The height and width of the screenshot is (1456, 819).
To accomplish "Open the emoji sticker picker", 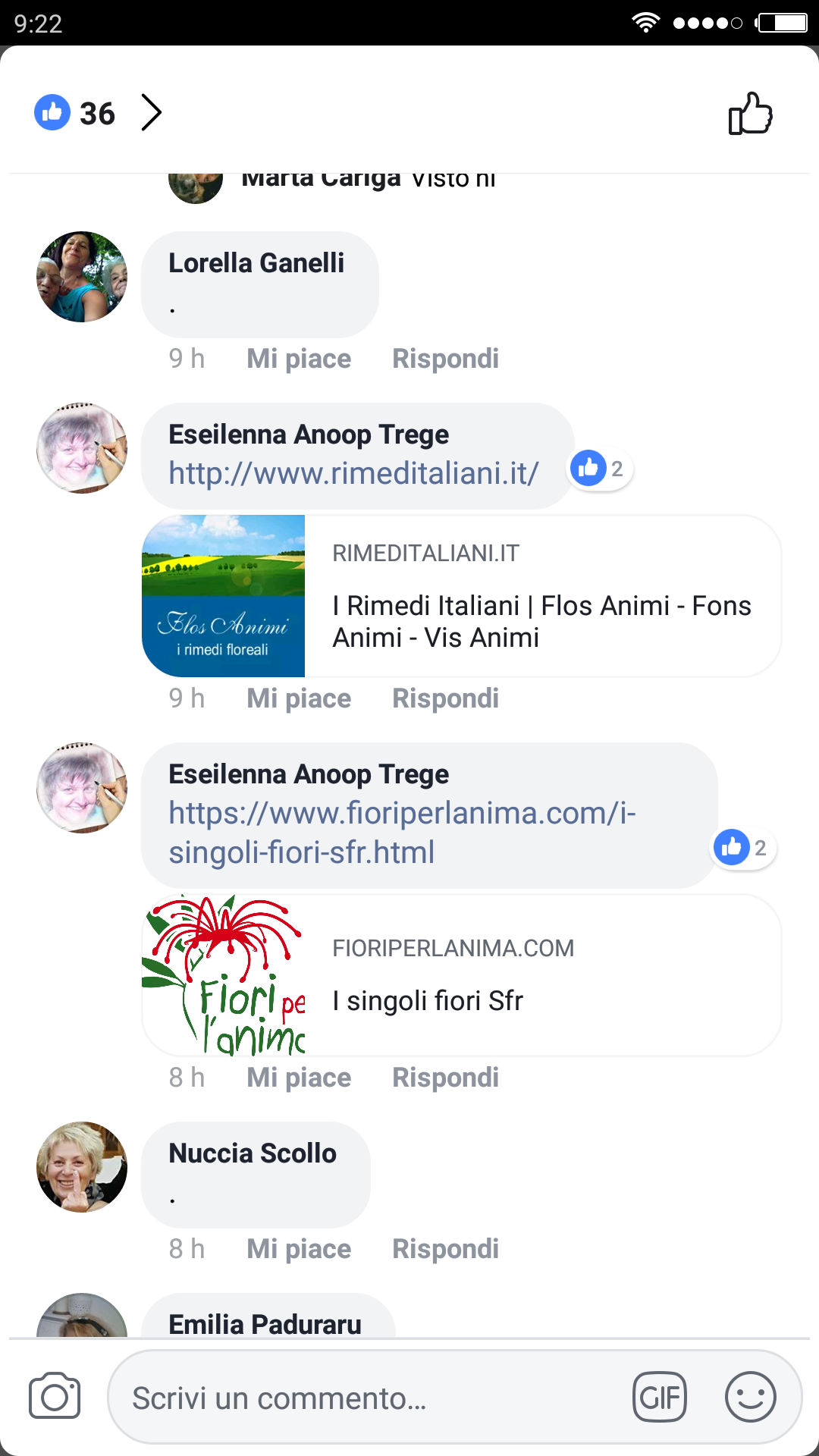I will (x=750, y=1397).
